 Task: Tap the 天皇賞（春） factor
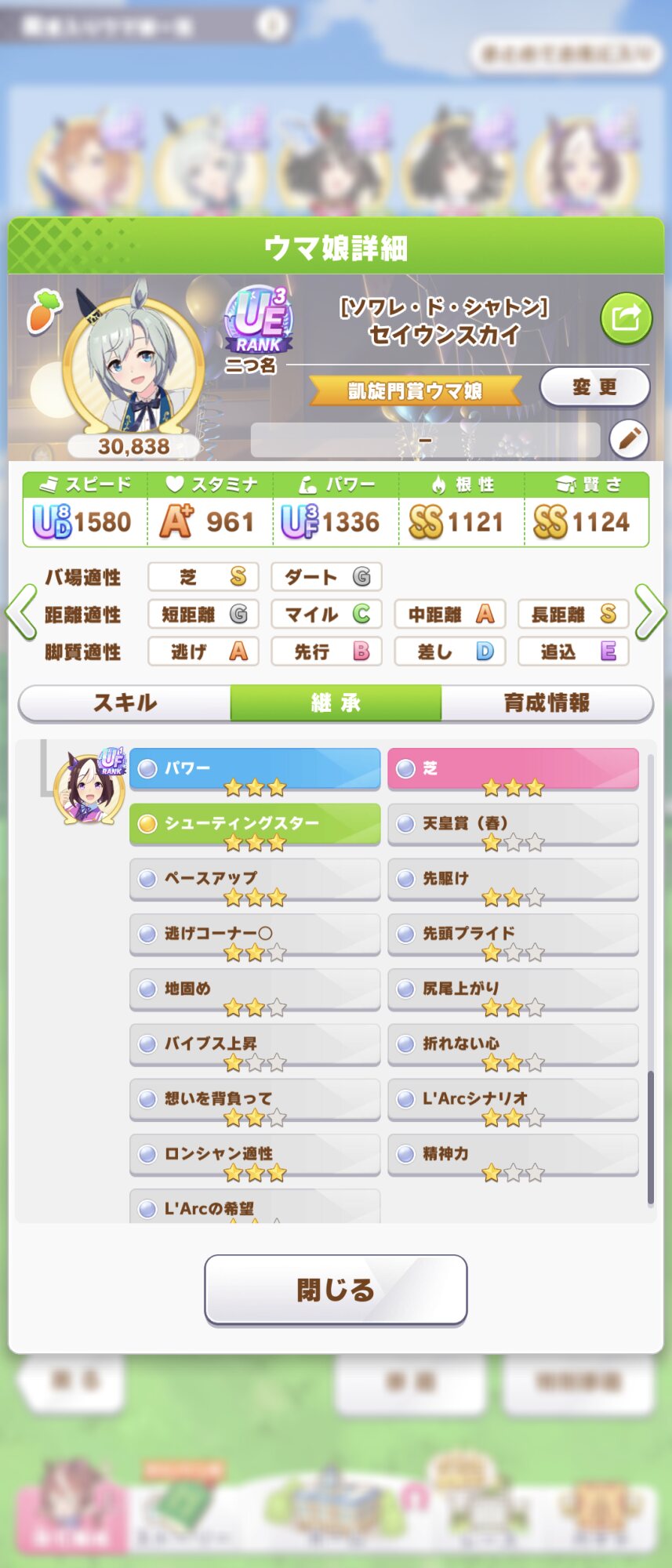[x=514, y=824]
